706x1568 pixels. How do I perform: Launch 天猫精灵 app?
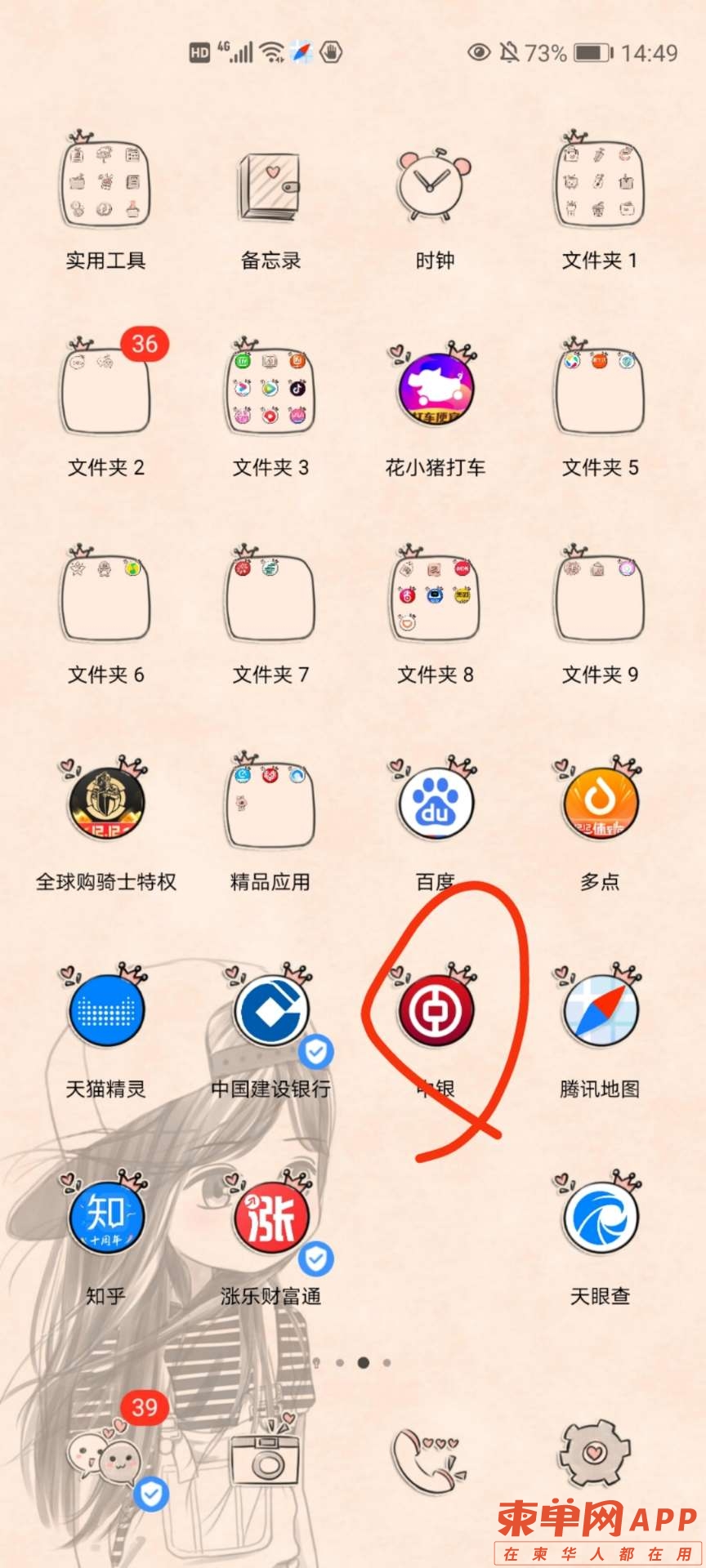click(x=105, y=1011)
